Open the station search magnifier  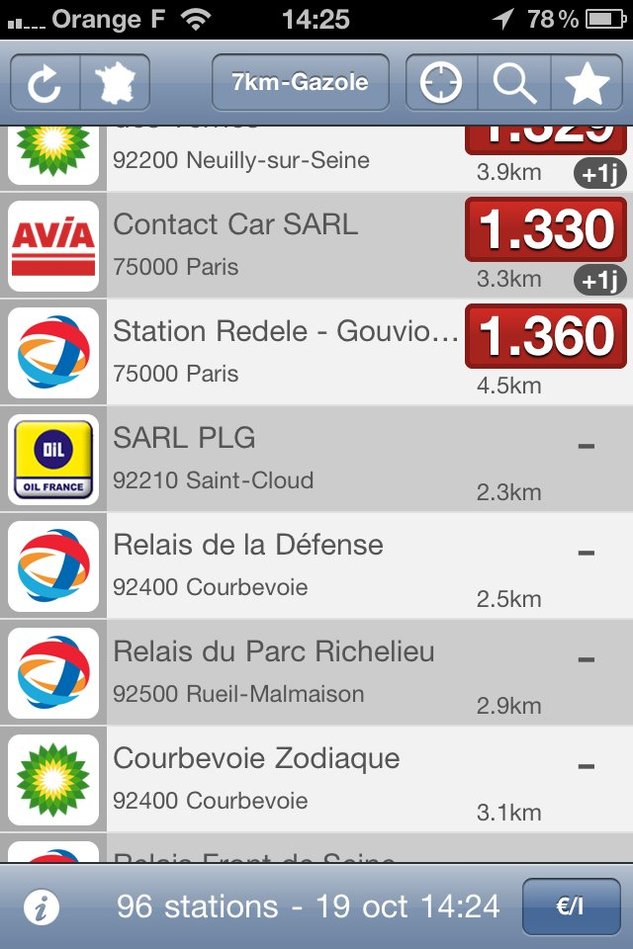pyautogui.click(x=514, y=83)
